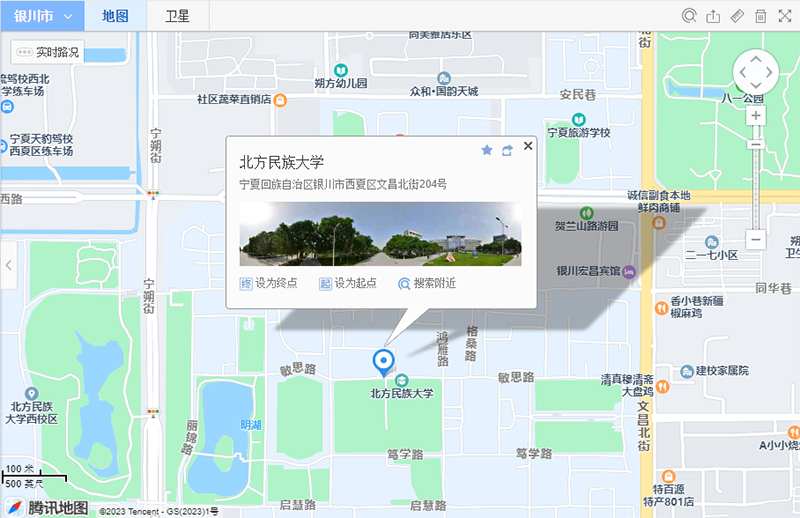Viewport: 800px width, 518px height.
Task: Zoom out with the minus button
Action: coord(756,240)
